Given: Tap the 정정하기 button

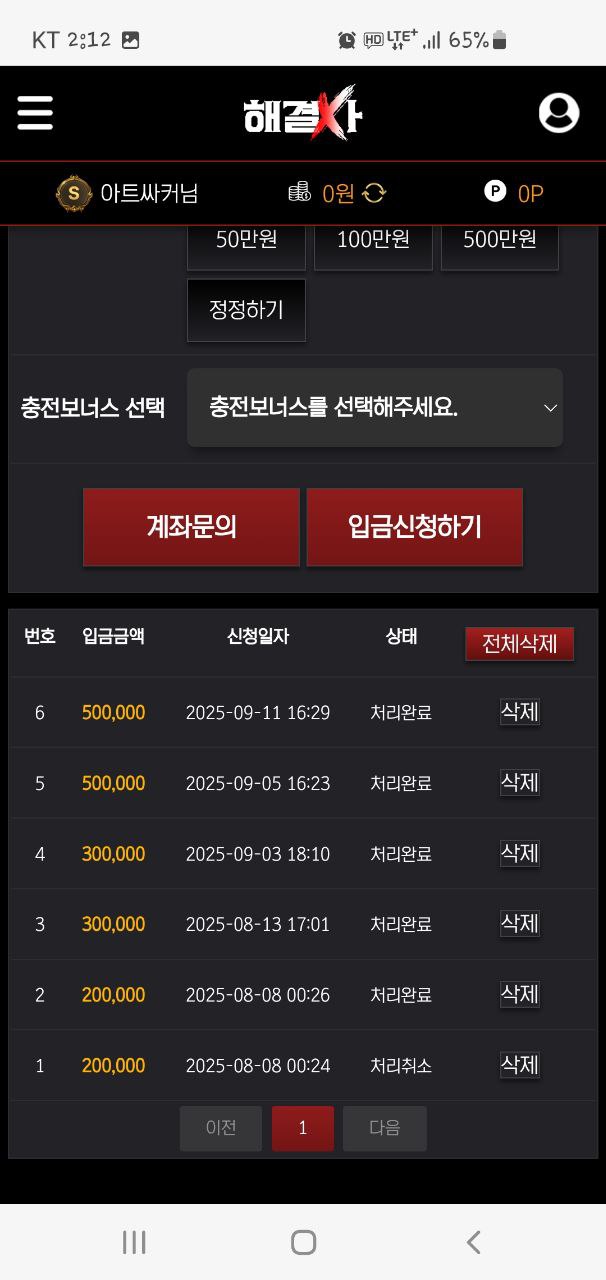Looking at the screenshot, I should click(x=246, y=310).
